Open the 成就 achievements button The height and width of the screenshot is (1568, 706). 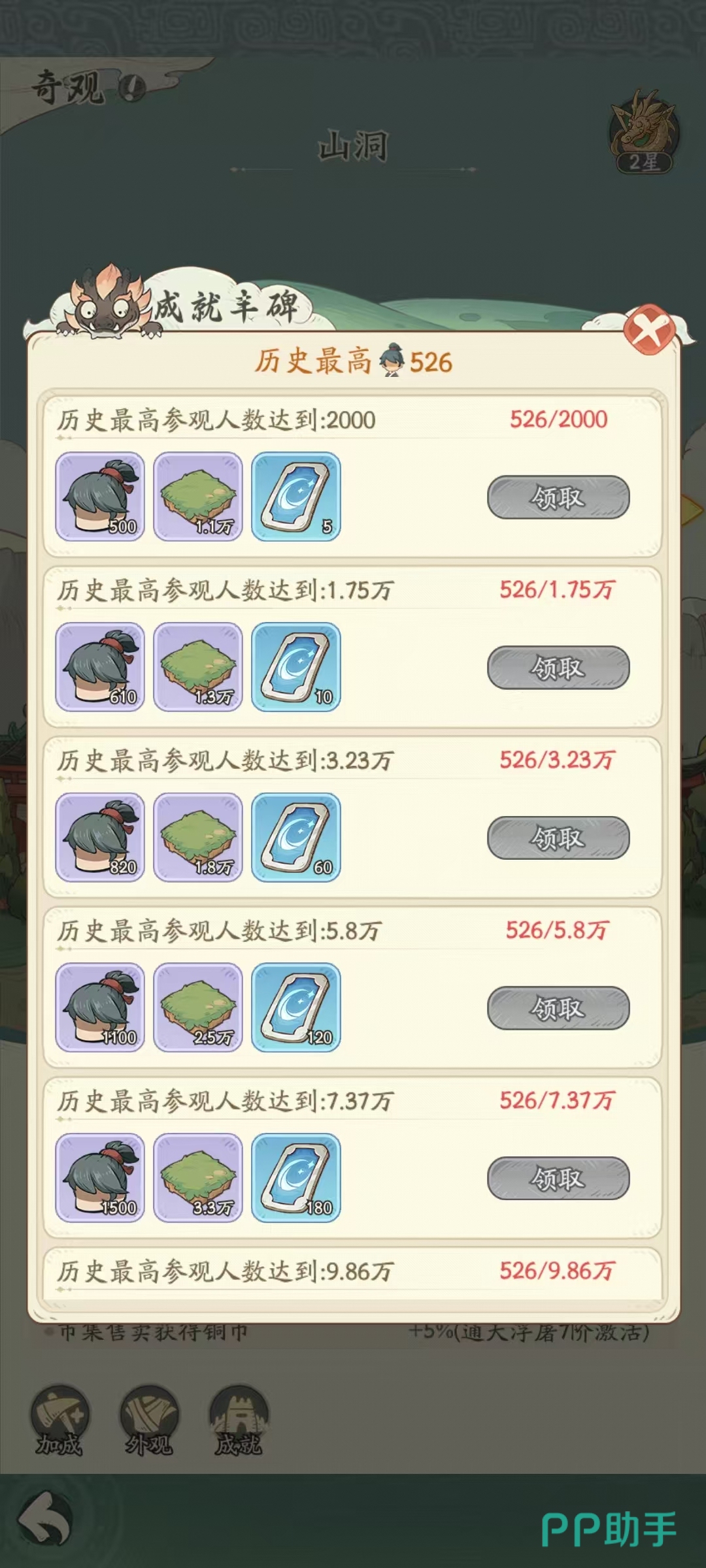239,1420
